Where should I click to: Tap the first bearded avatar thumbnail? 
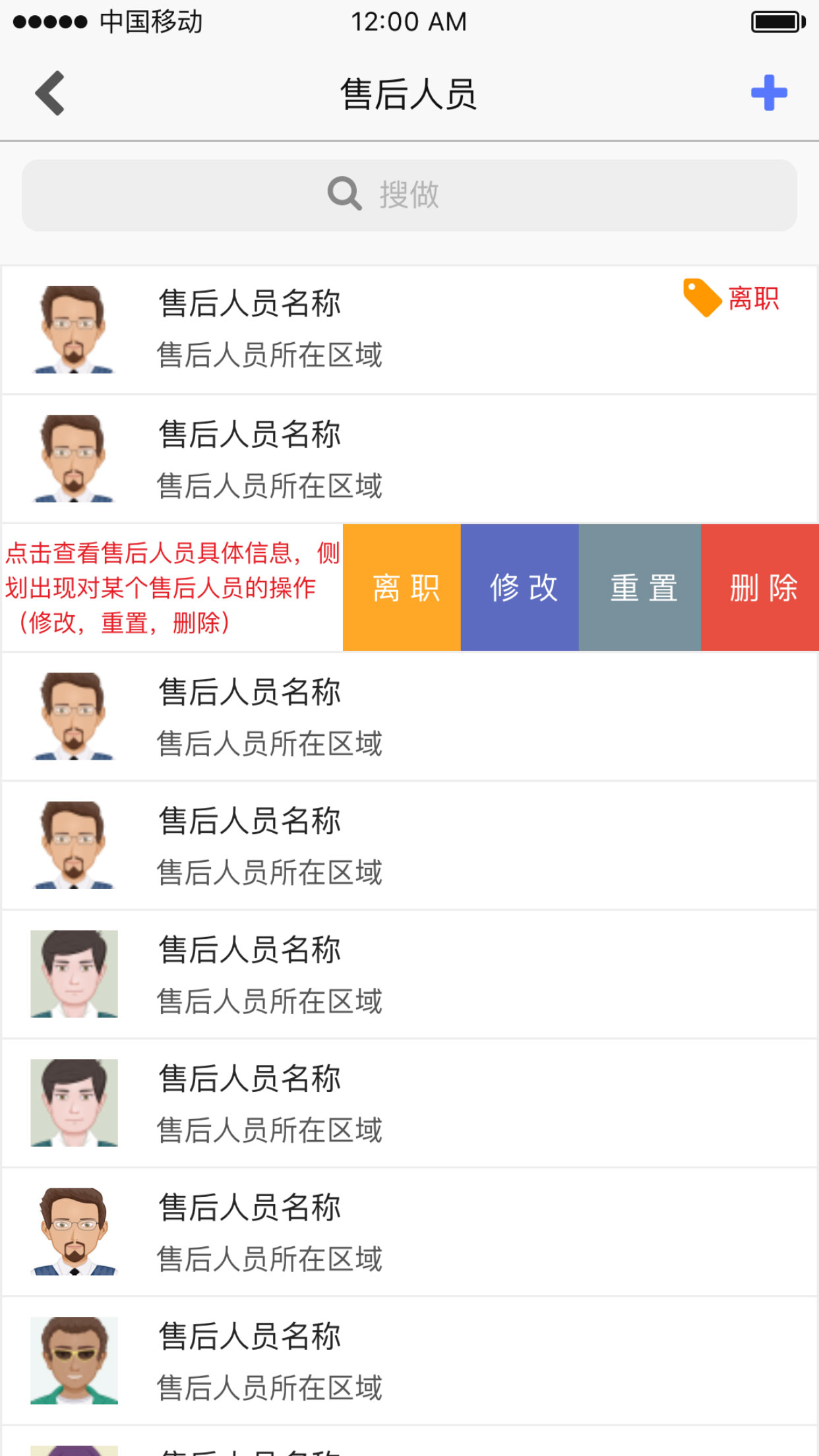pyautogui.click(x=74, y=330)
